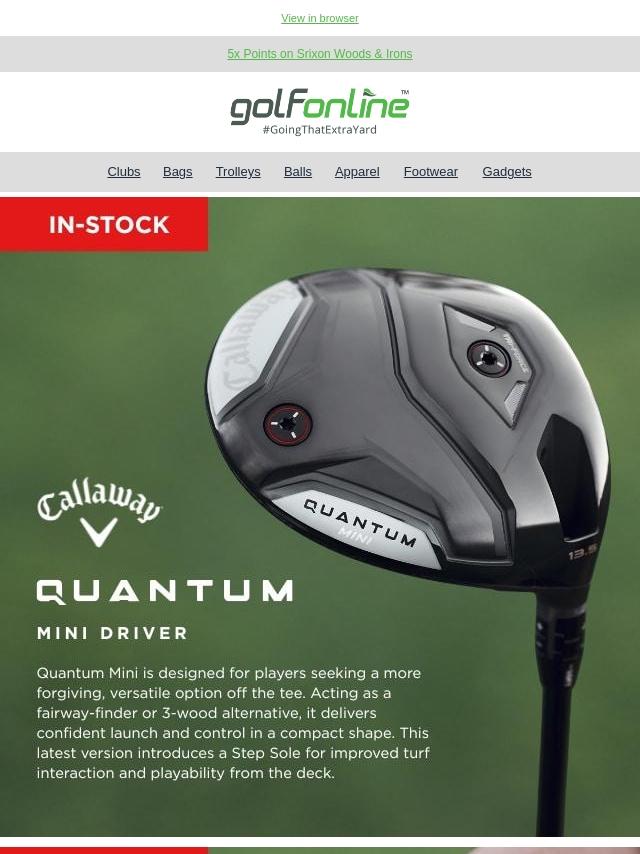Select the Balls category link
The width and height of the screenshot is (640, 854).
pos(298,172)
